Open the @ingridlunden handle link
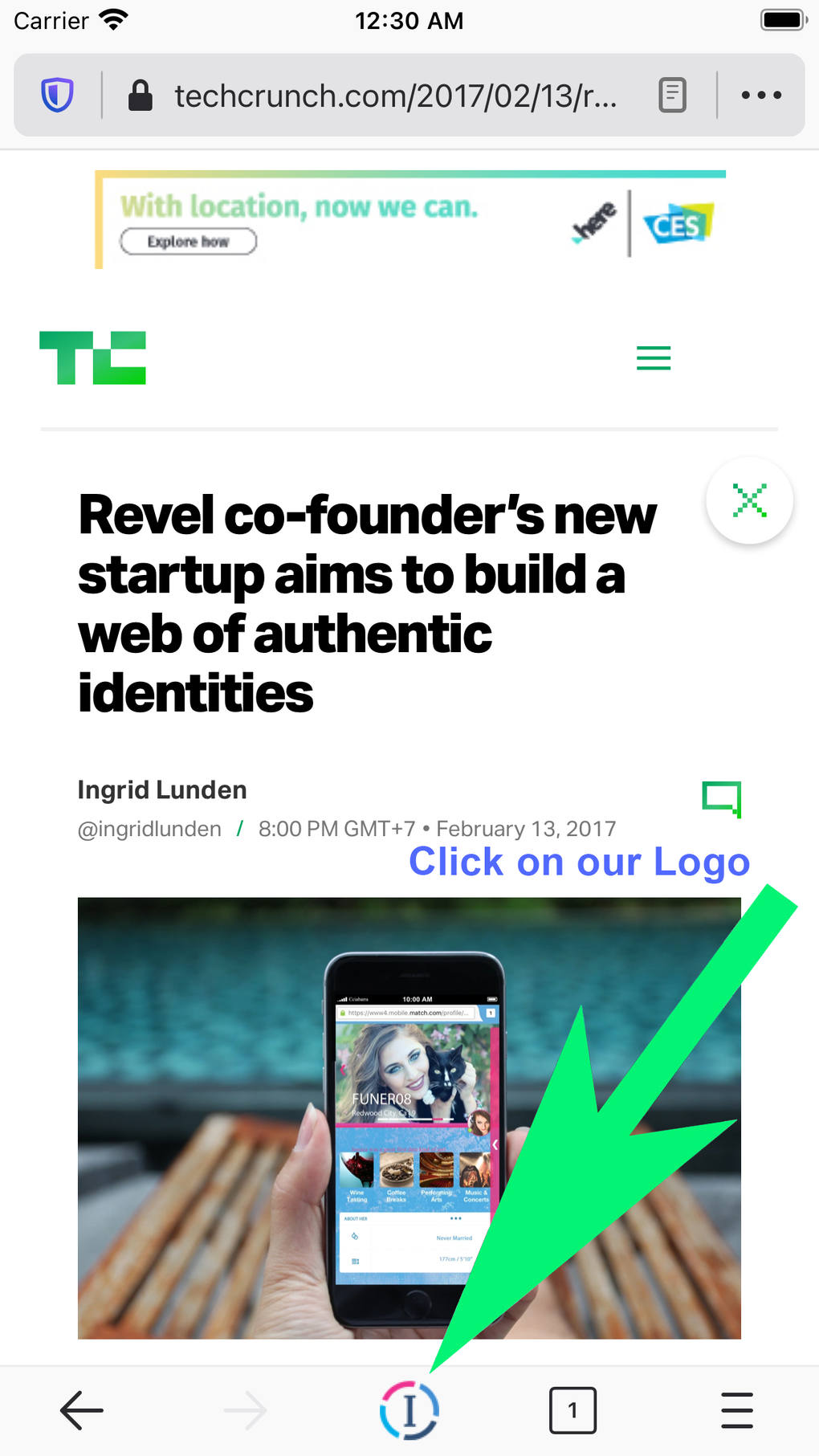The height and width of the screenshot is (1456, 819). point(149,829)
